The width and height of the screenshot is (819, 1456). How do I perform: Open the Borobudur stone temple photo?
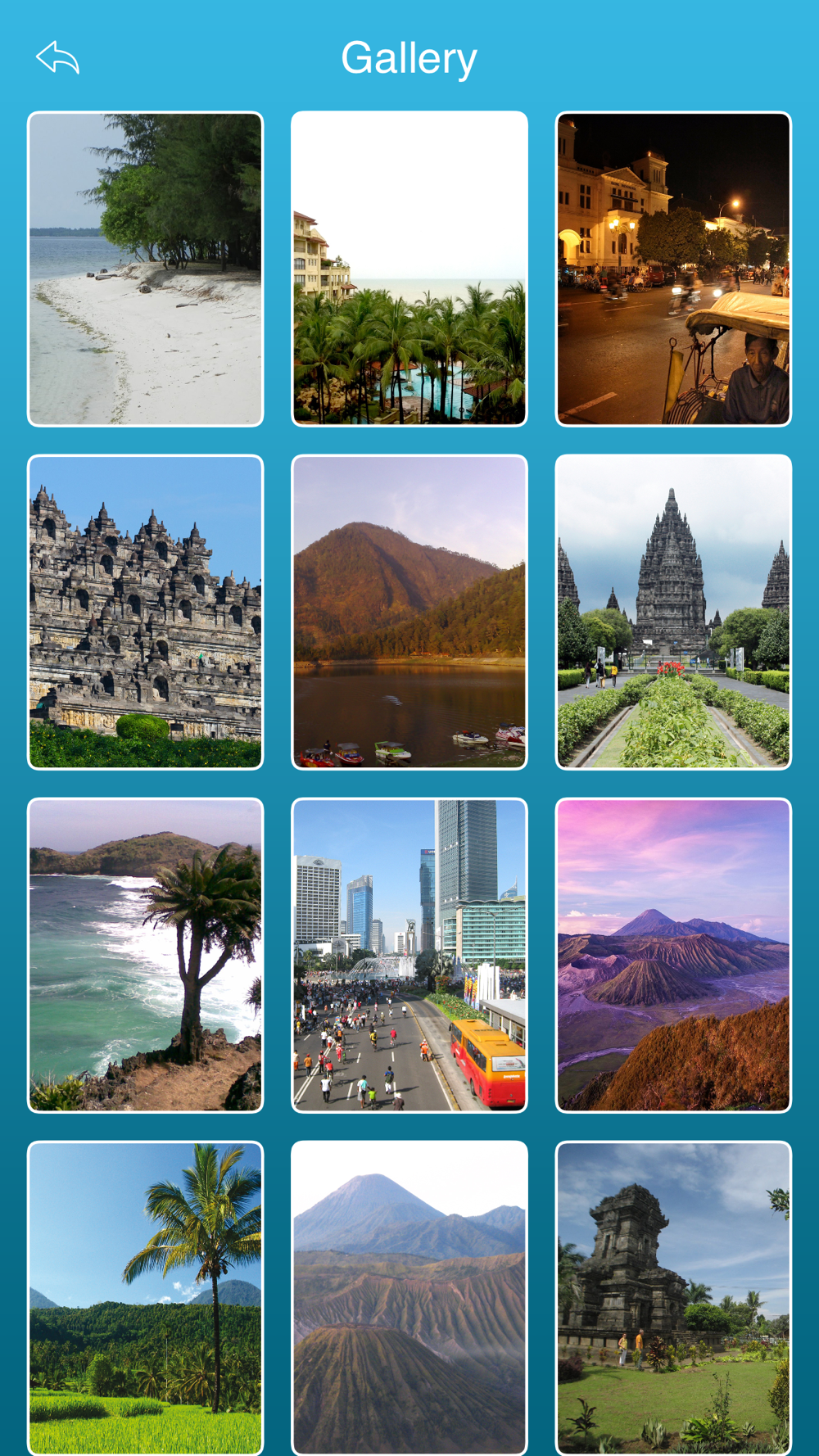click(x=146, y=612)
